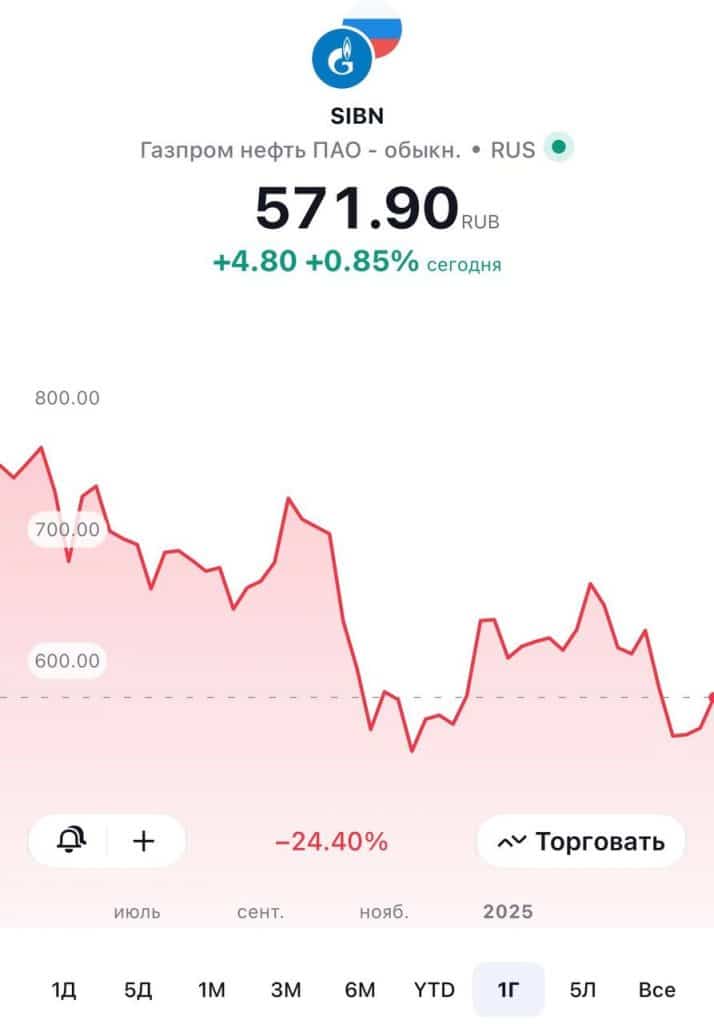
Task: Show the 1М price chart
Action: tap(212, 990)
